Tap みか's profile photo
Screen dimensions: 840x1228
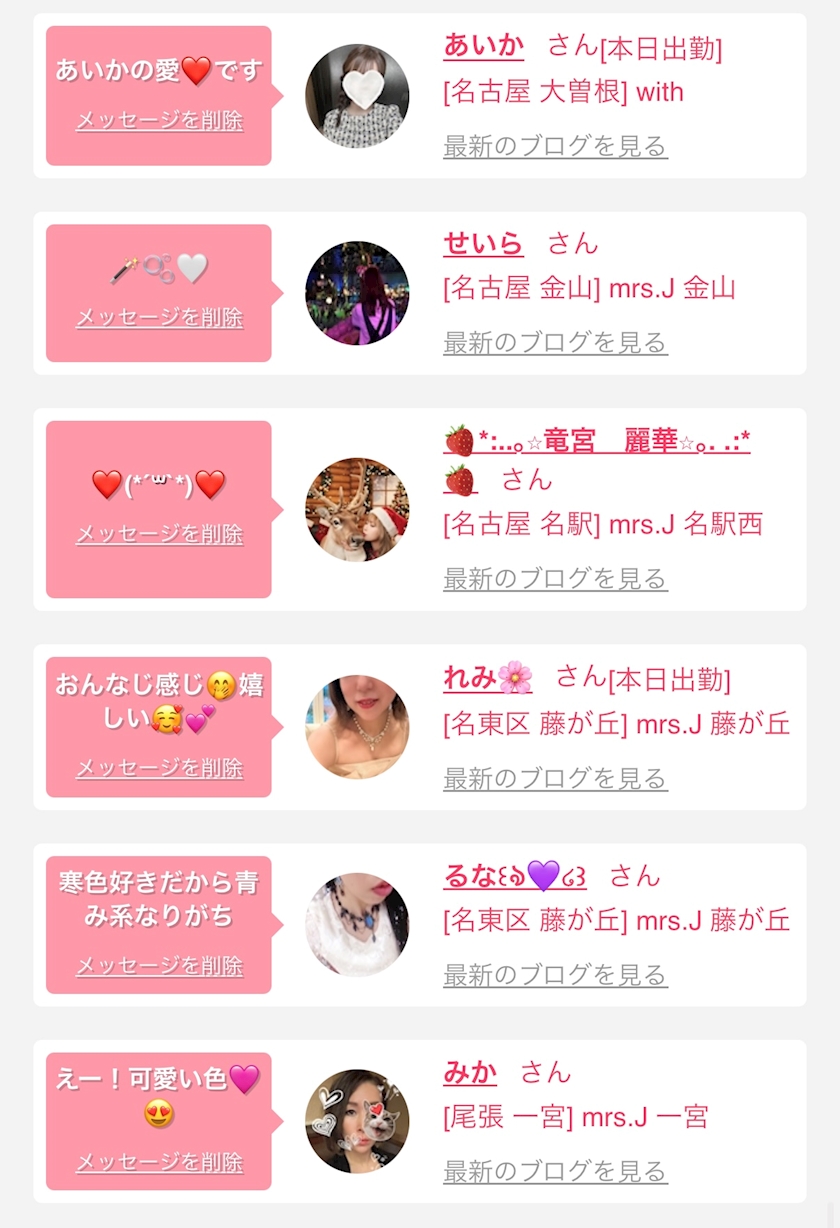[x=357, y=1121]
